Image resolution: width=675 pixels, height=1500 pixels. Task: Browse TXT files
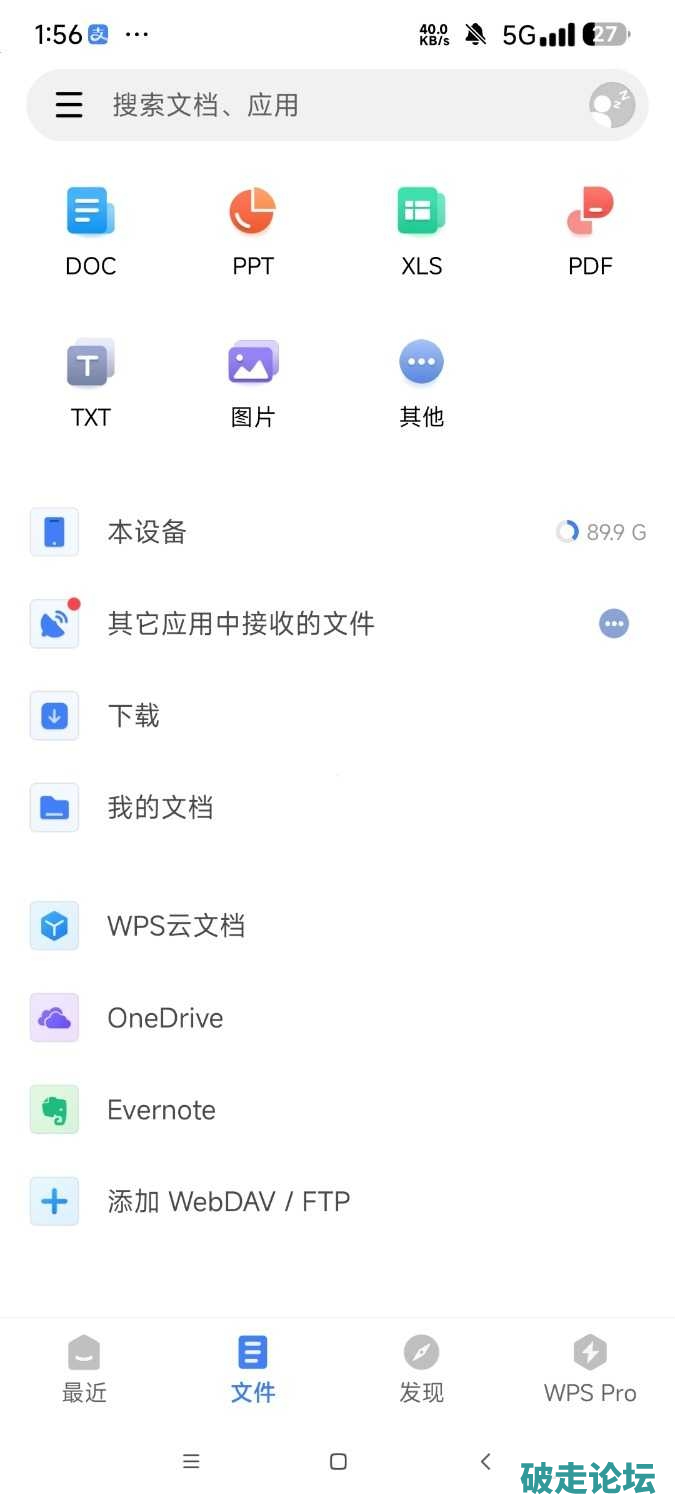(x=90, y=382)
